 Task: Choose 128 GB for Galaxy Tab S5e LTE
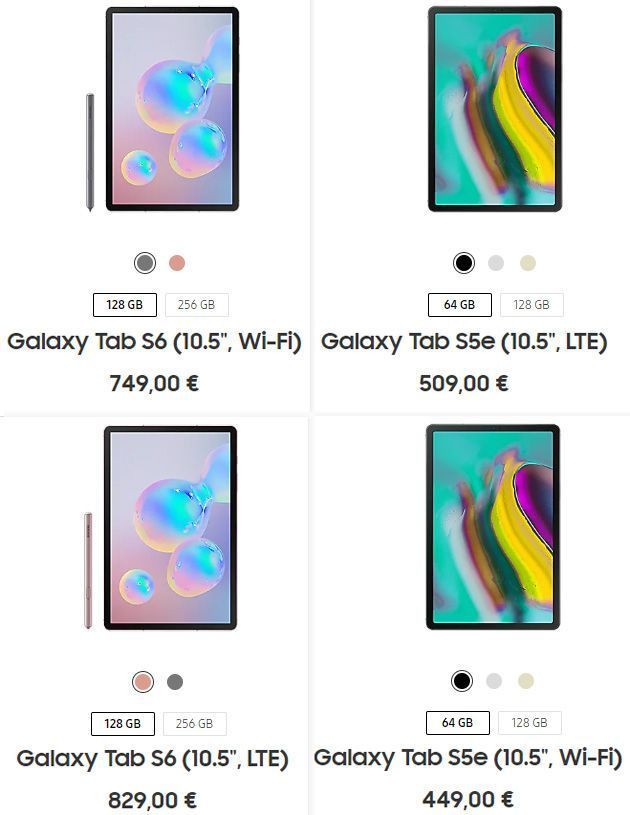[x=531, y=305]
